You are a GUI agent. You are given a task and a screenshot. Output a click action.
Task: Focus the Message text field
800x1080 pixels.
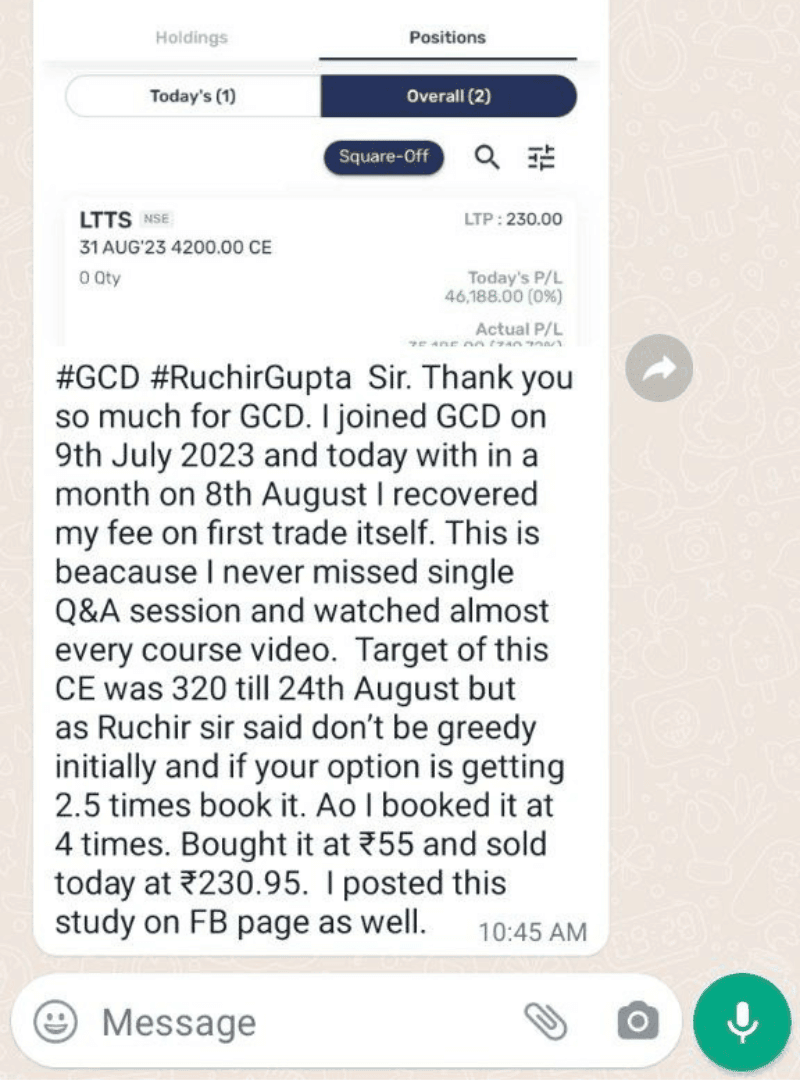[300, 1022]
